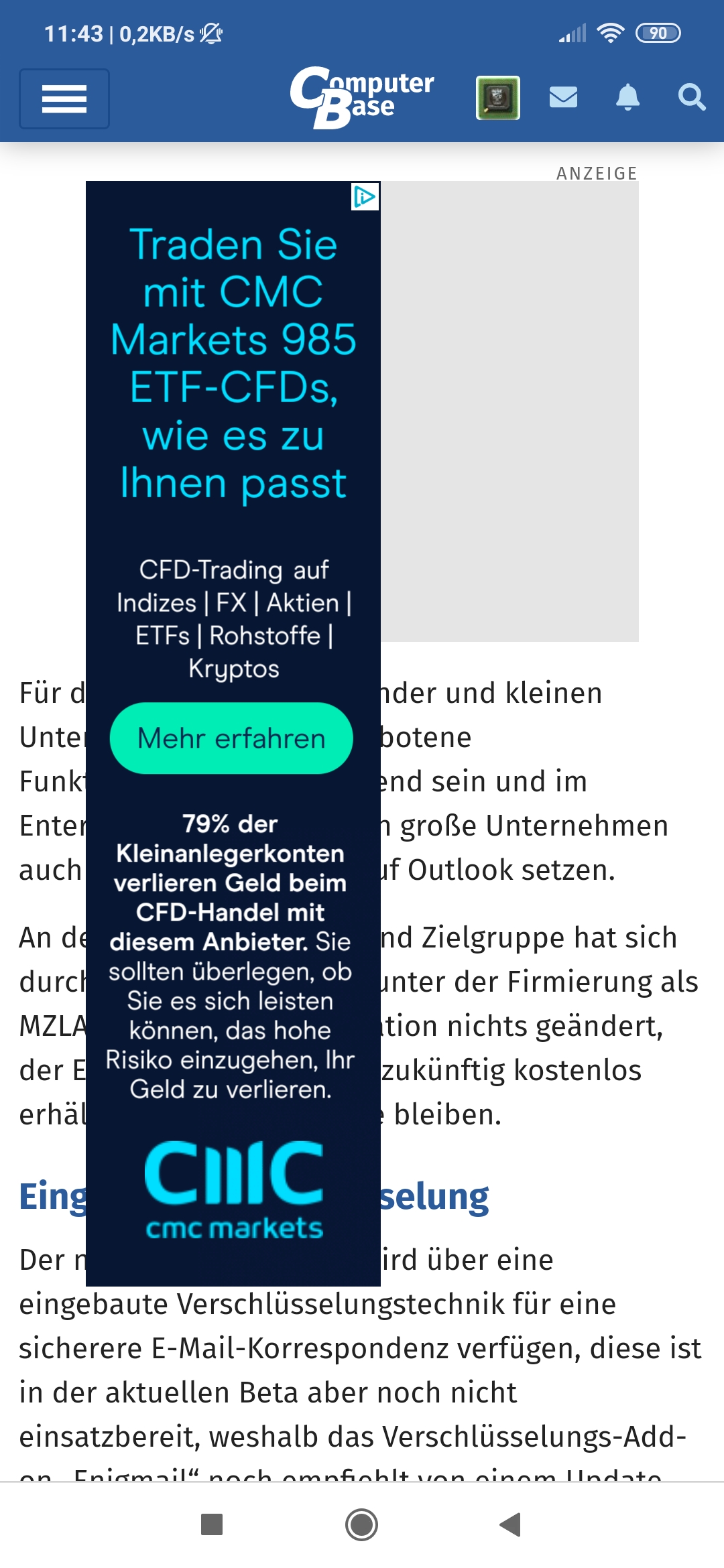The width and height of the screenshot is (724, 1568).
Task: Open the AdChoices info icon
Action: (x=365, y=197)
